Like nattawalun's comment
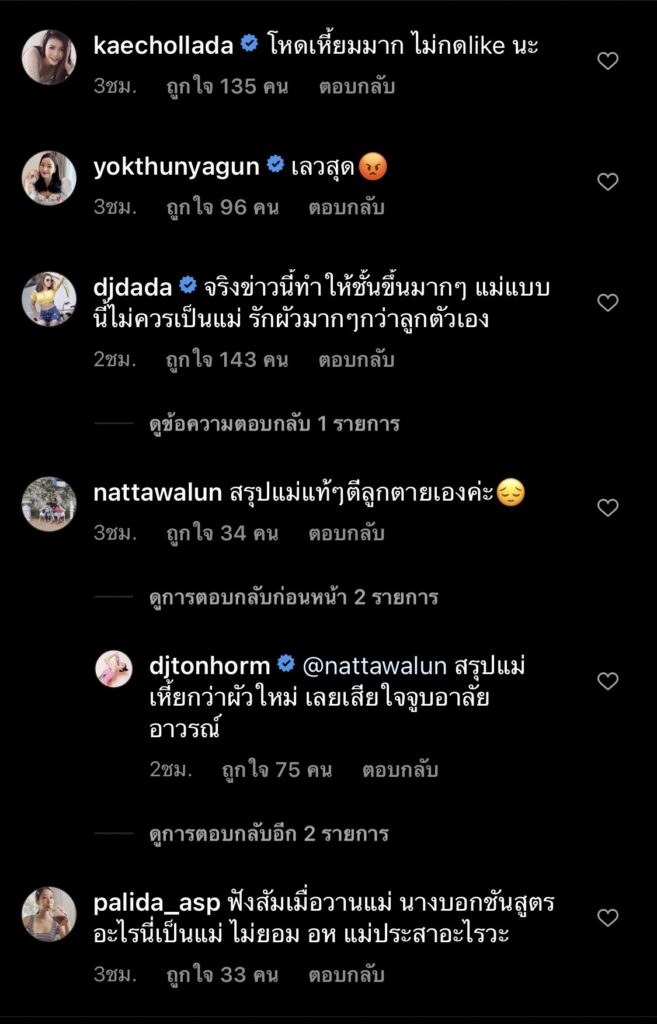Screen dimensions: 657x1024 pos(607,508)
